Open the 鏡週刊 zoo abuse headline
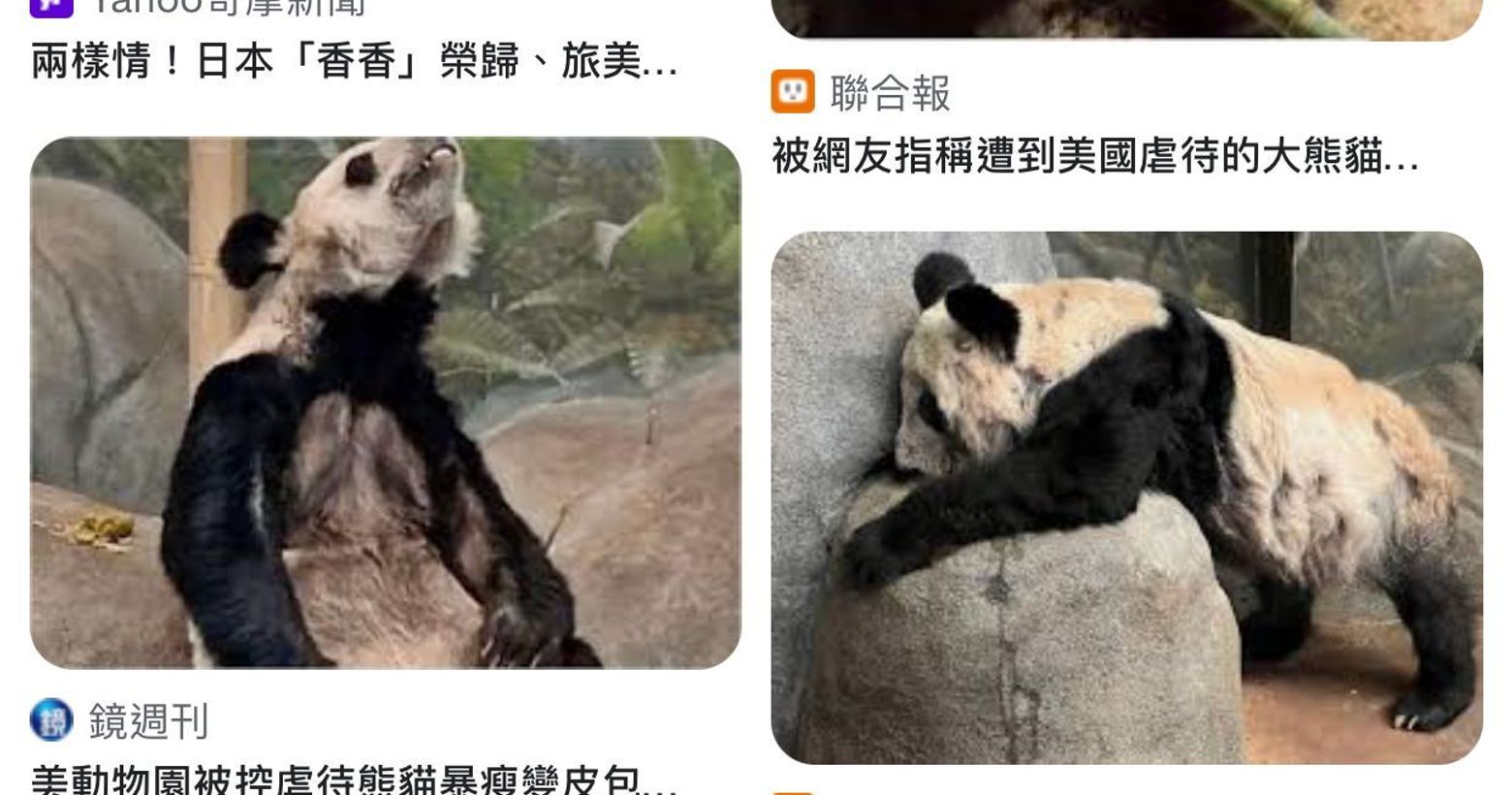This screenshot has width=1512, height=795. coord(354,779)
